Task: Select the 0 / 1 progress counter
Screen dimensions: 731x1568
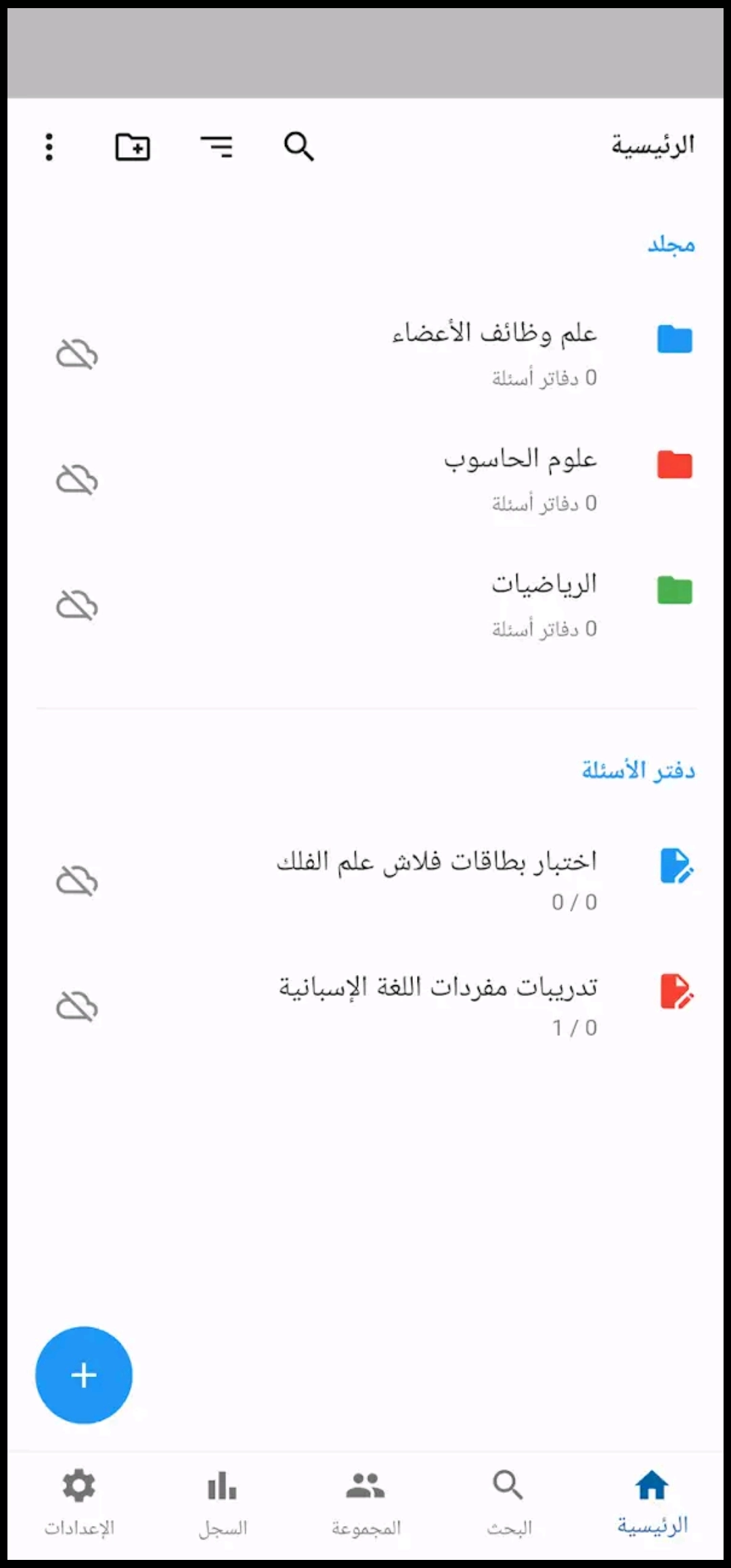Action: [575, 1026]
